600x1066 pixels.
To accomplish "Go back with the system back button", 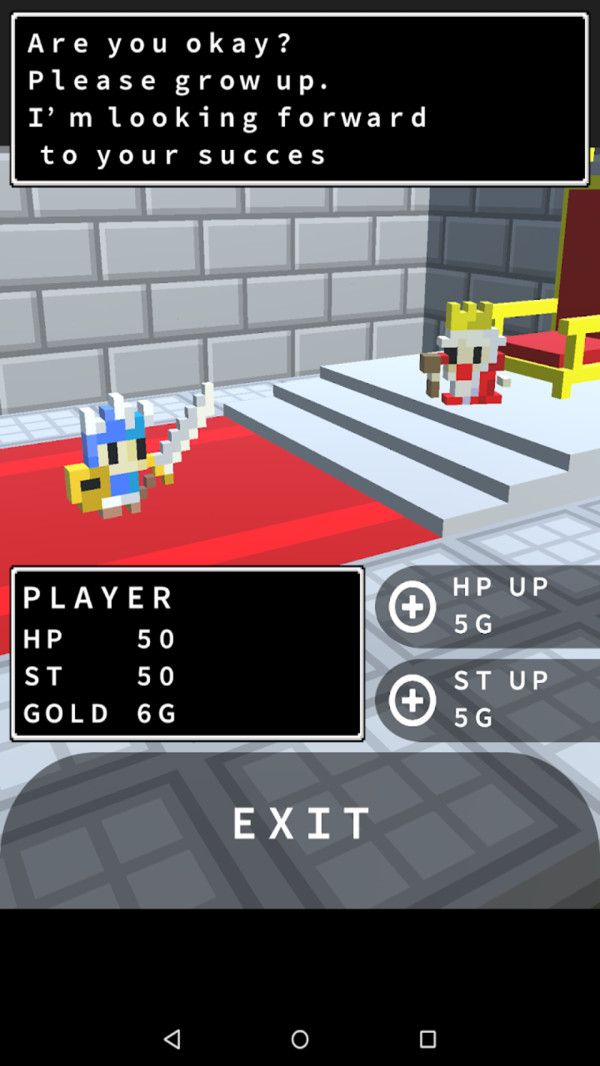I will tap(172, 1039).
